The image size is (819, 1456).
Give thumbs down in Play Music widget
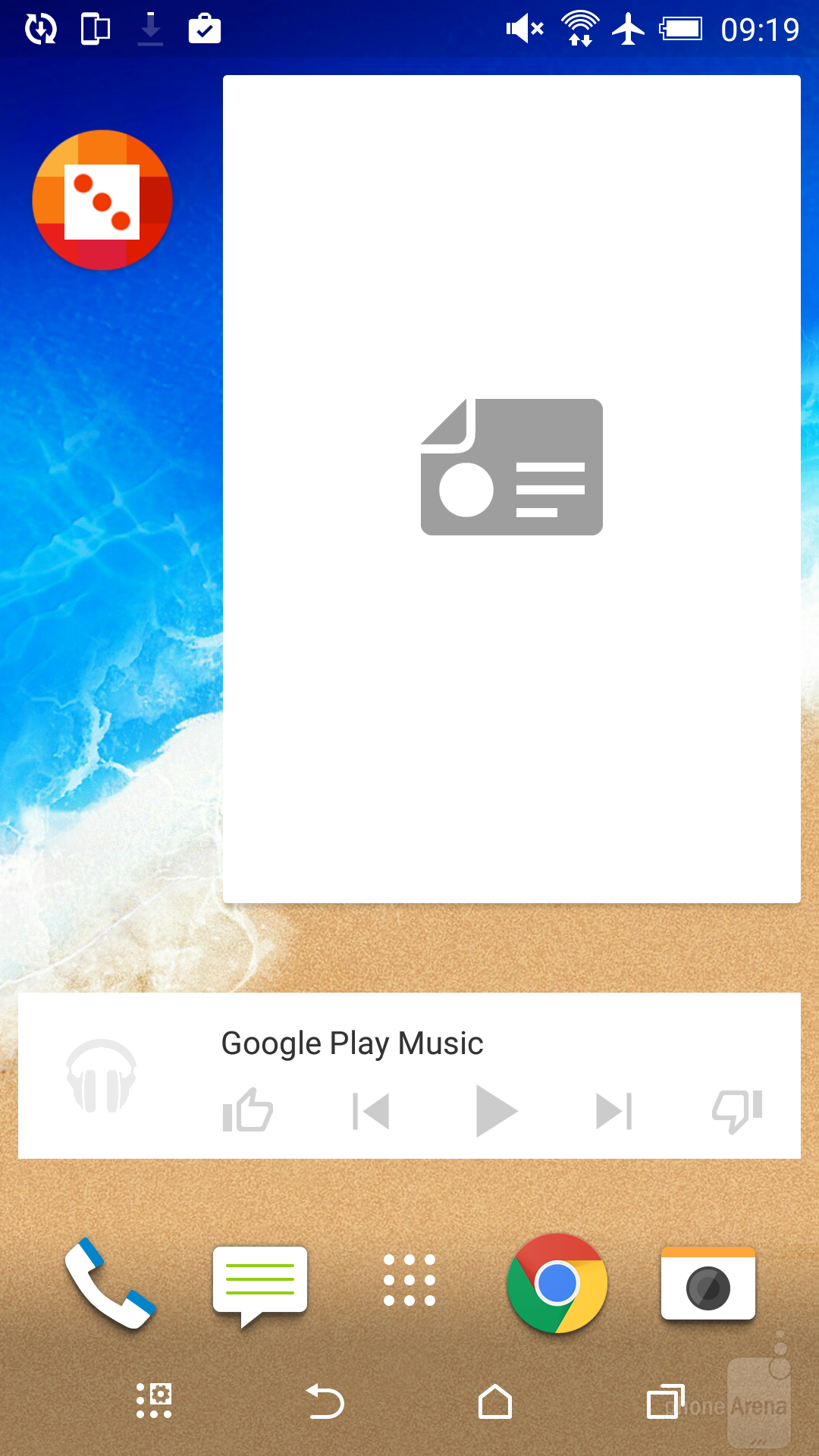pyautogui.click(x=737, y=1112)
